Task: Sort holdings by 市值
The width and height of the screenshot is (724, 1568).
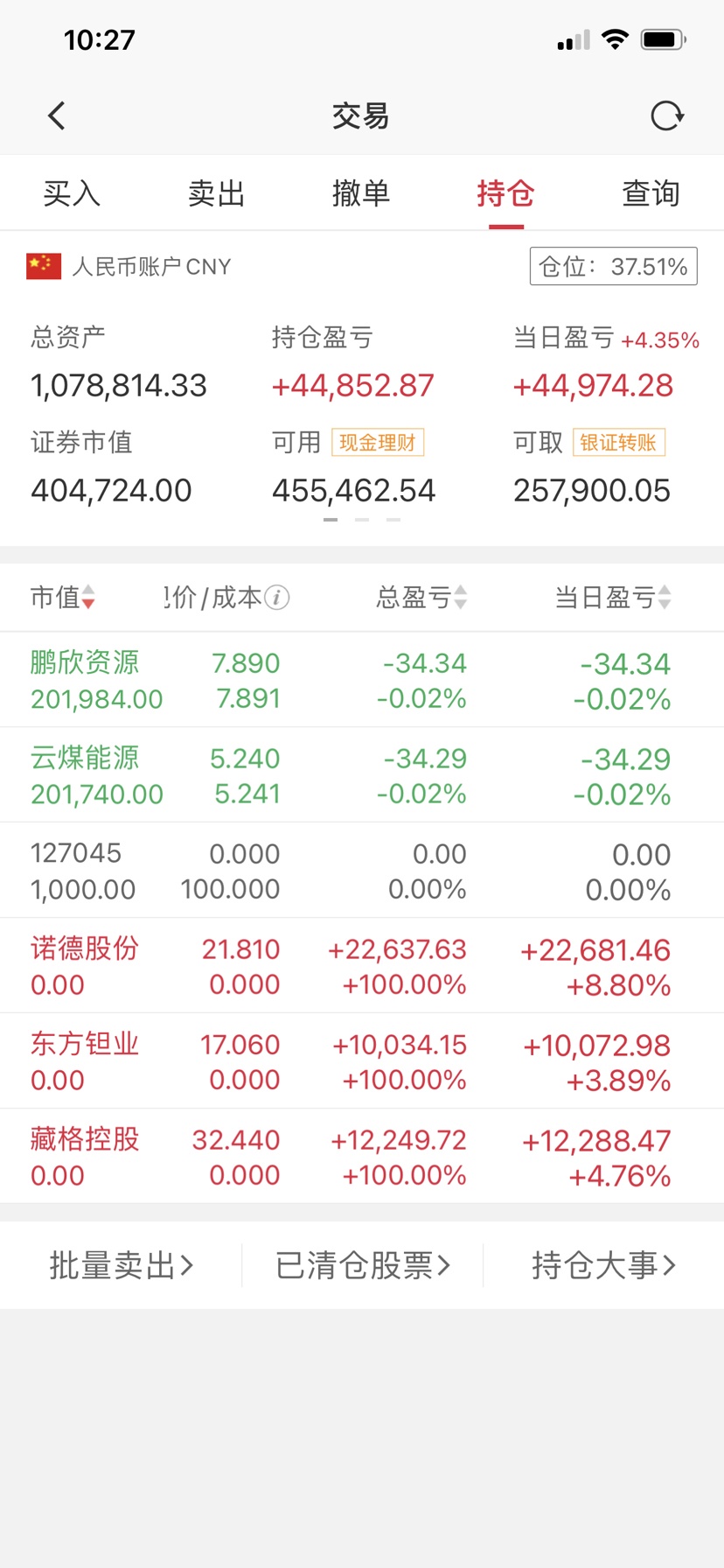Action: point(63,597)
